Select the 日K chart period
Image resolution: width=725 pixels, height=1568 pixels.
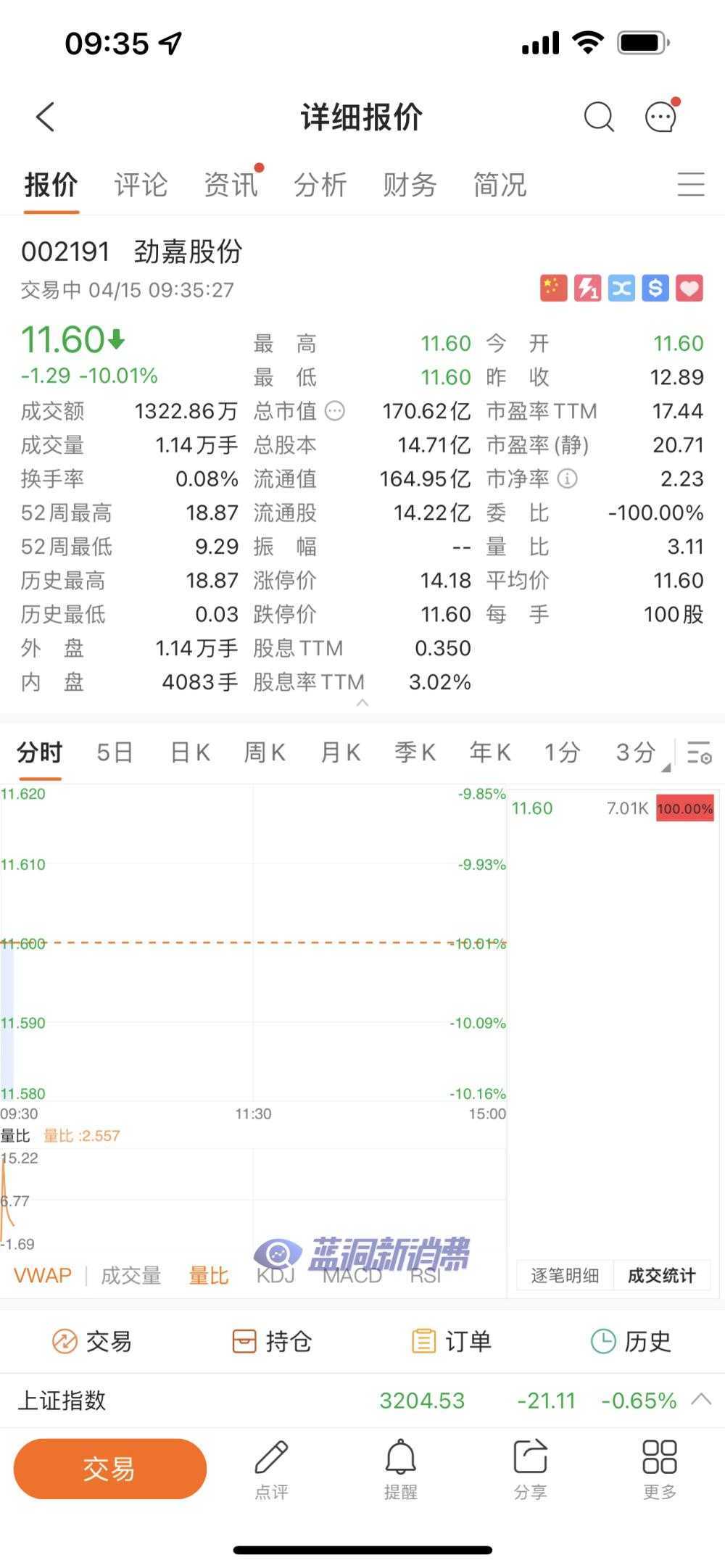click(190, 752)
